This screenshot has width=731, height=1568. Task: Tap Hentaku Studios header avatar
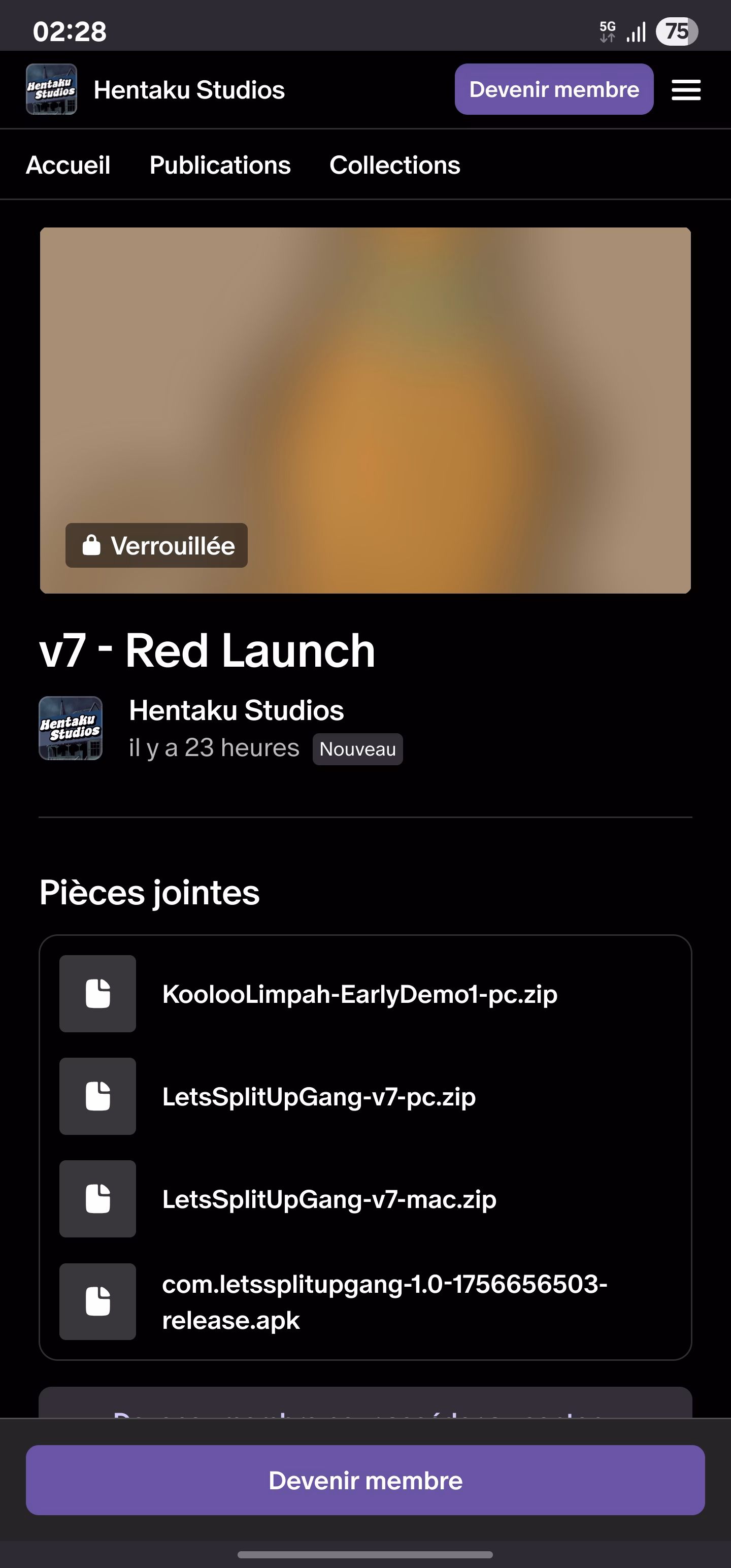52,89
